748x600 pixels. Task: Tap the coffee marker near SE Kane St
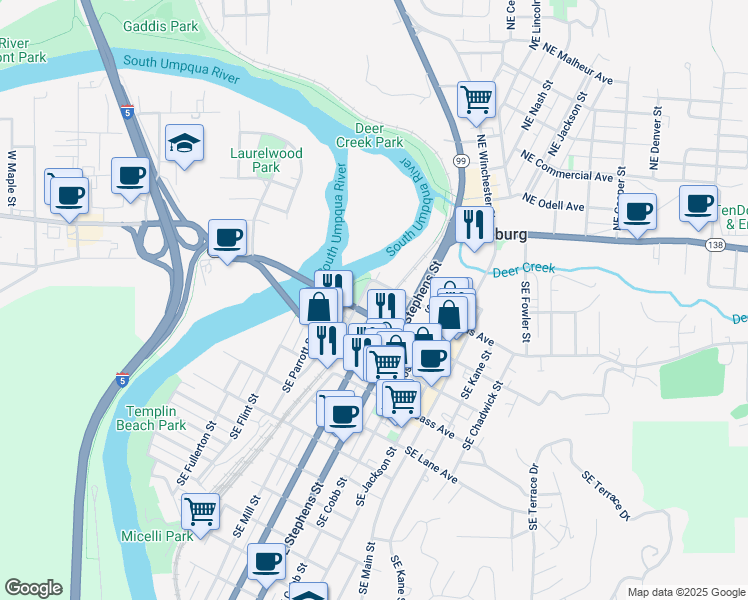click(431, 358)
